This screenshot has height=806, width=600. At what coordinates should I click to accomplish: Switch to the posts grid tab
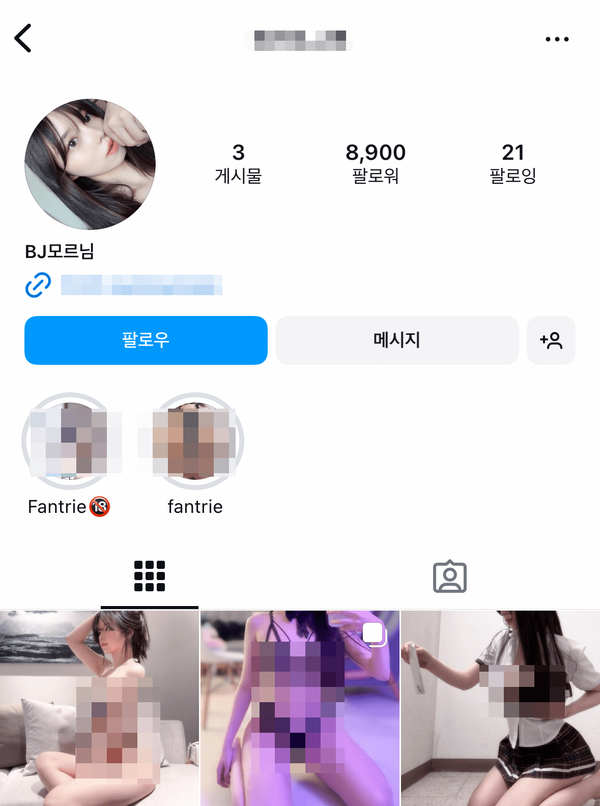(149, 576)
